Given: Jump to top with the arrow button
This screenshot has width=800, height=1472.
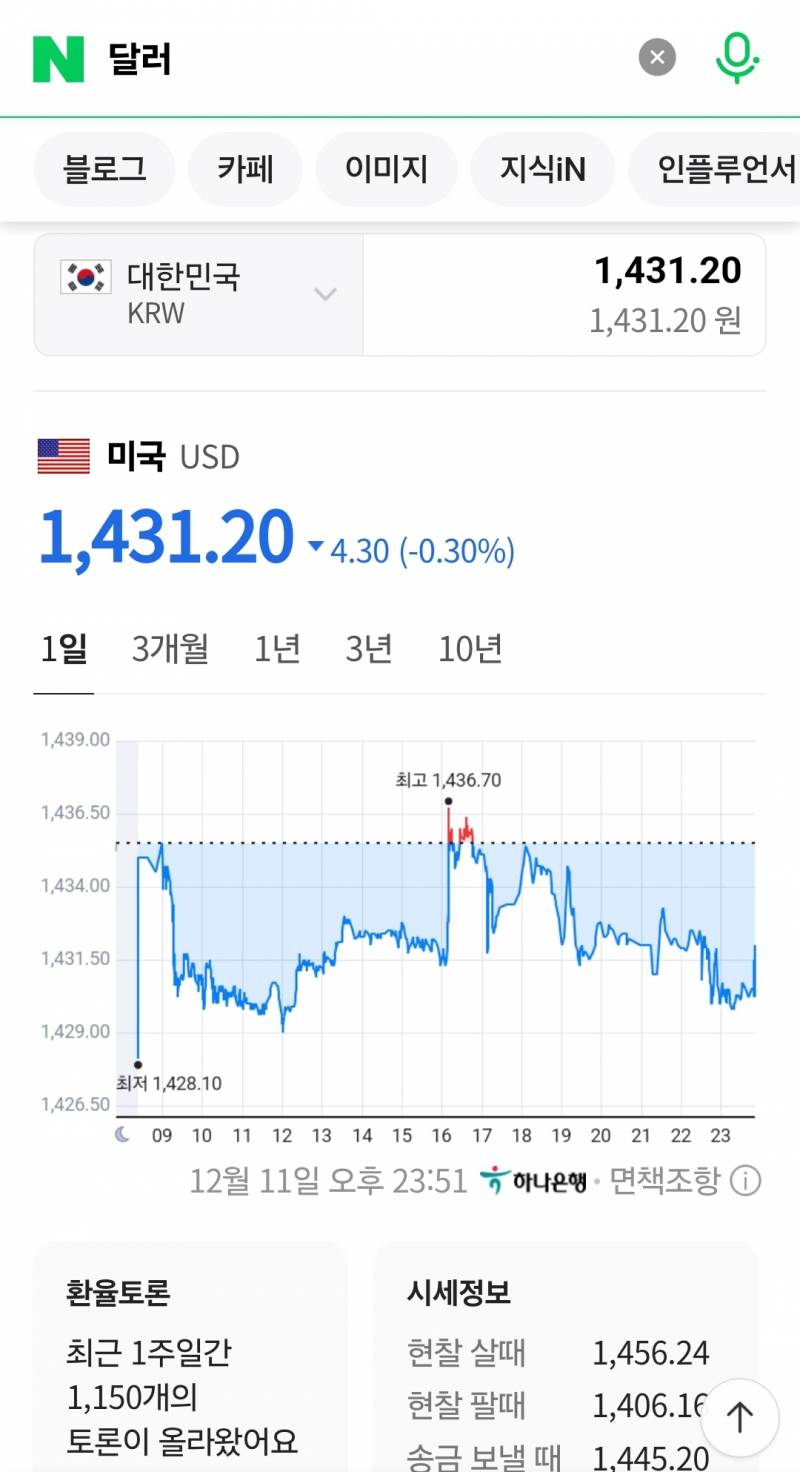Looking at the screenshot, I should coord(739,1417).
